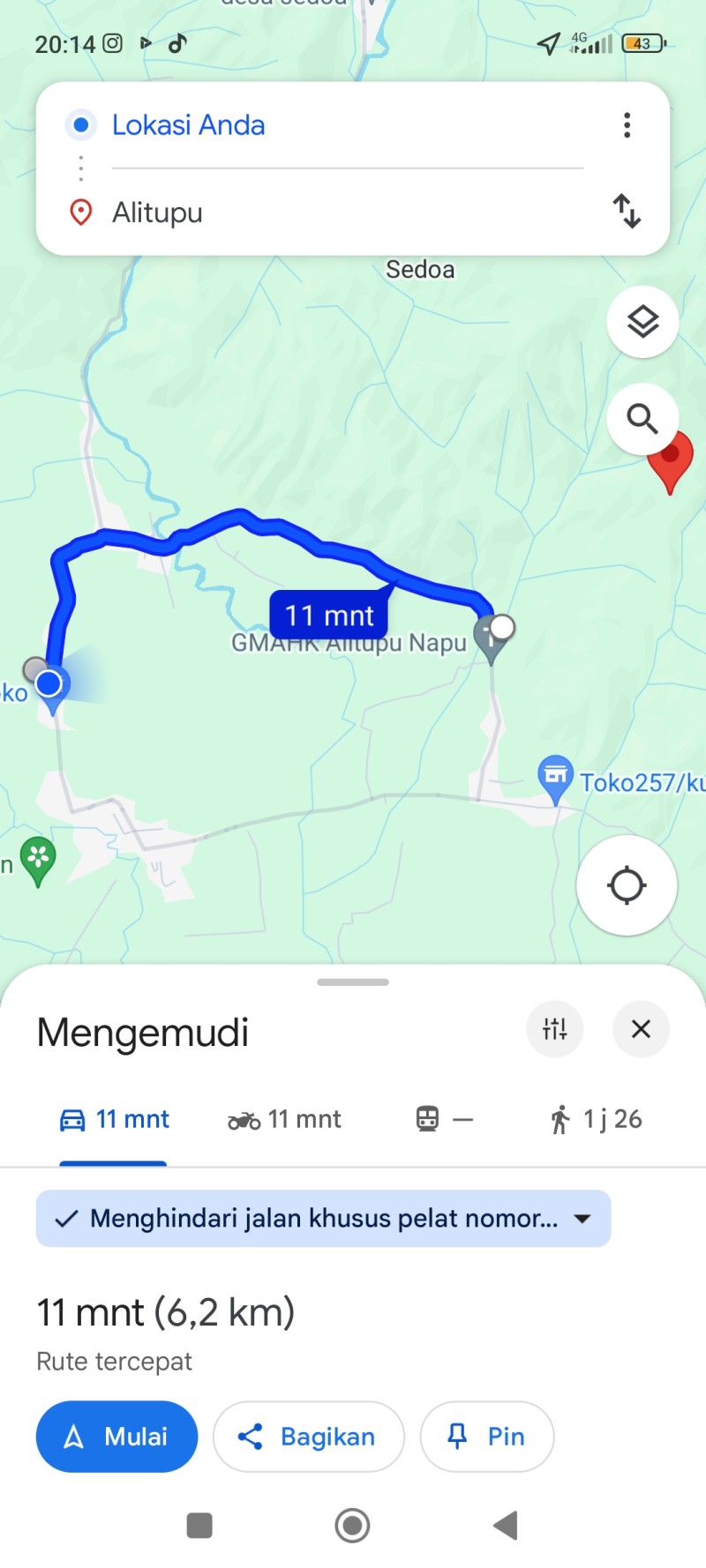This screenshot has width=706, height=1568.
Task: Recenter map on my location
Action: 627,885
